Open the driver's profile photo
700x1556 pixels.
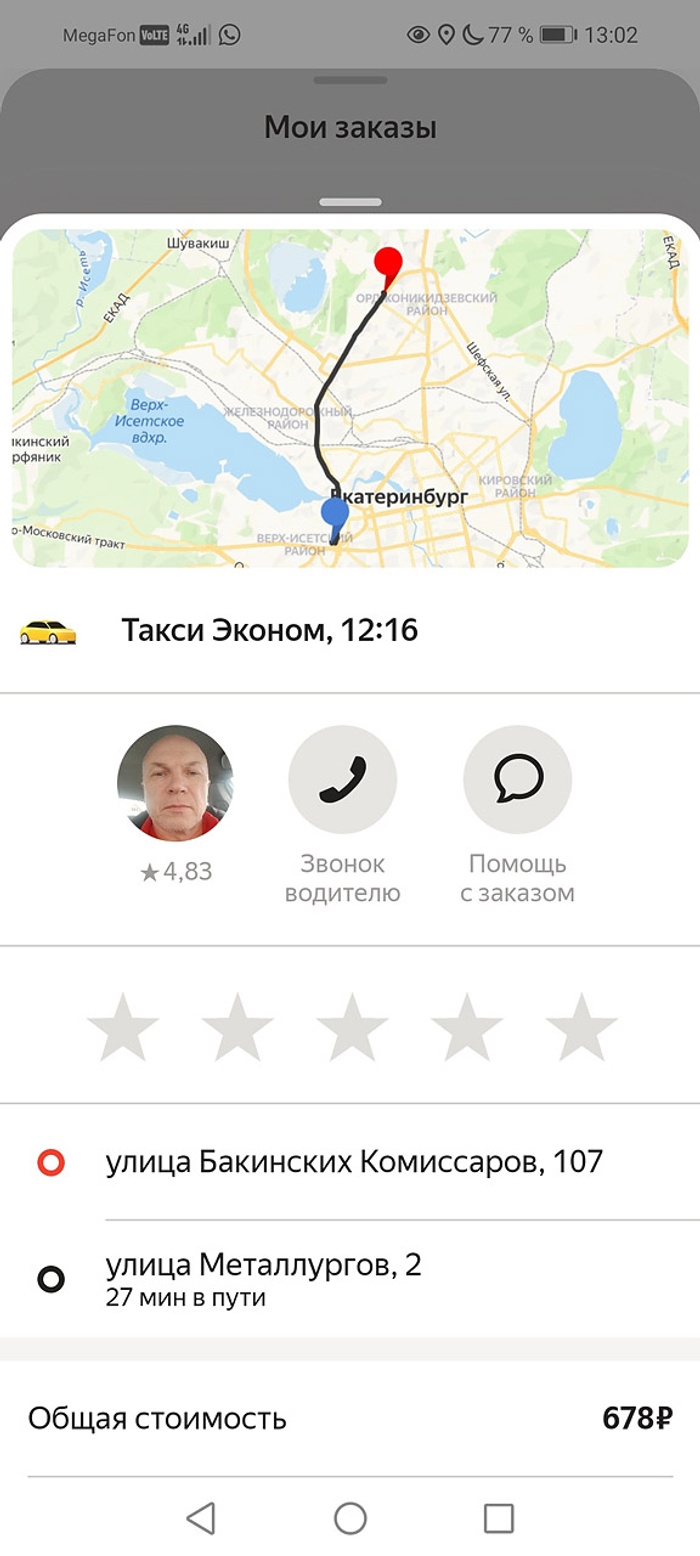pyautogui.click(x=175, y=782)
